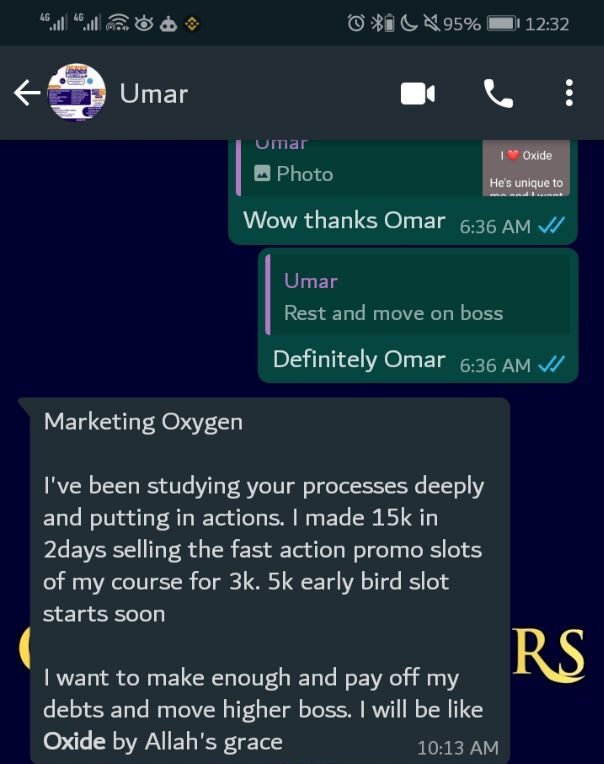Open the chat overflow menu
604x764 pixels.
[569, 94]
